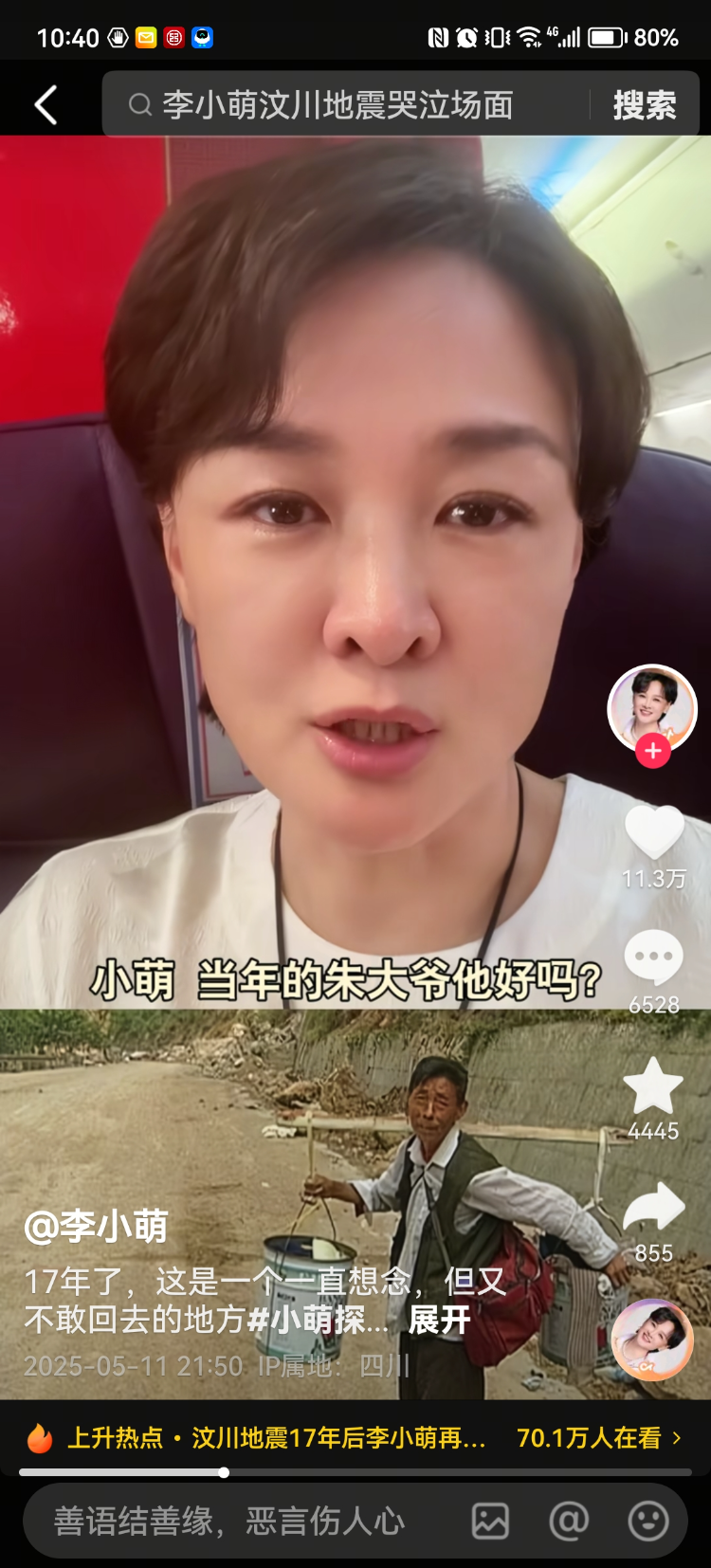Open the rotating music disc
This screenshot has height=1568, width=711.
click(x=653, y=1339)
